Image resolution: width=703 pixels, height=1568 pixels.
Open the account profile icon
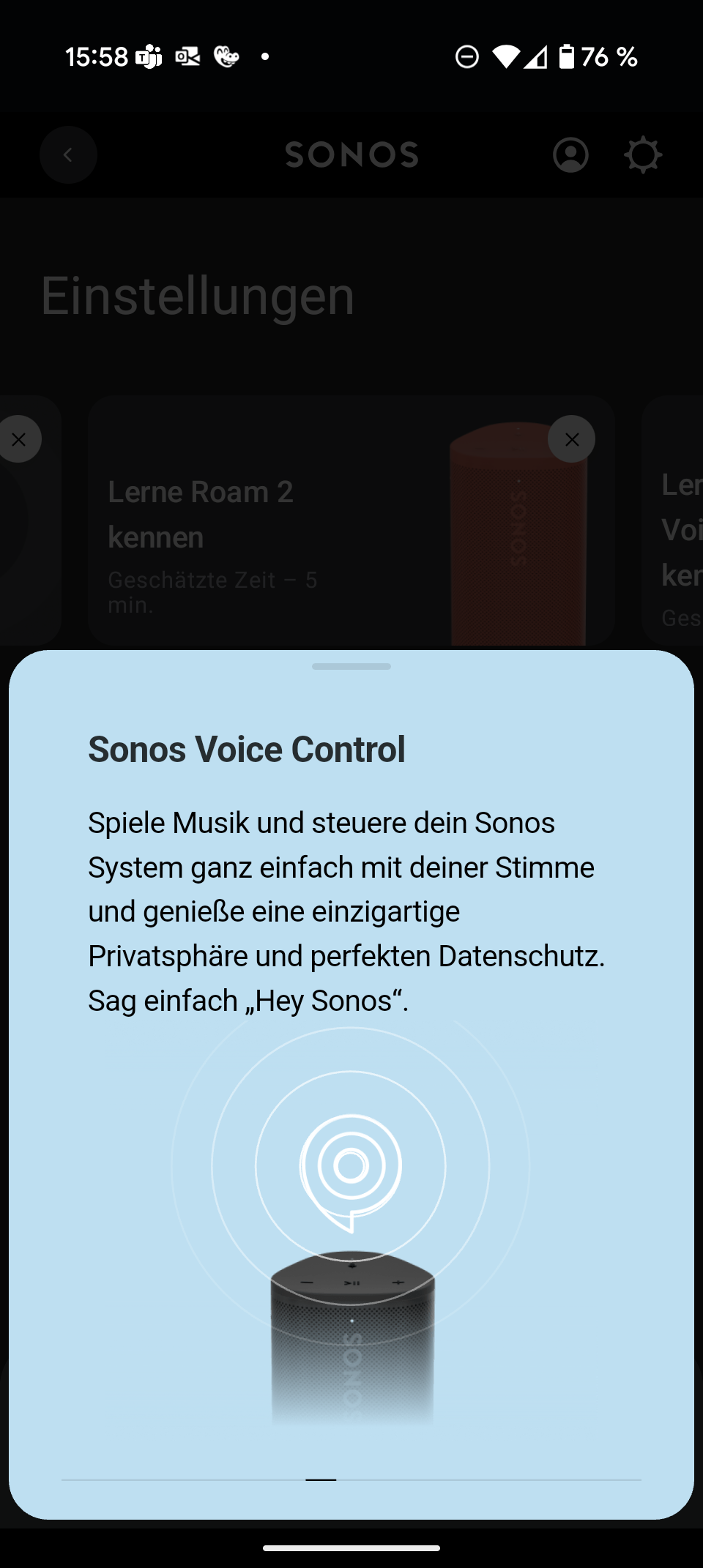point(570,154)
